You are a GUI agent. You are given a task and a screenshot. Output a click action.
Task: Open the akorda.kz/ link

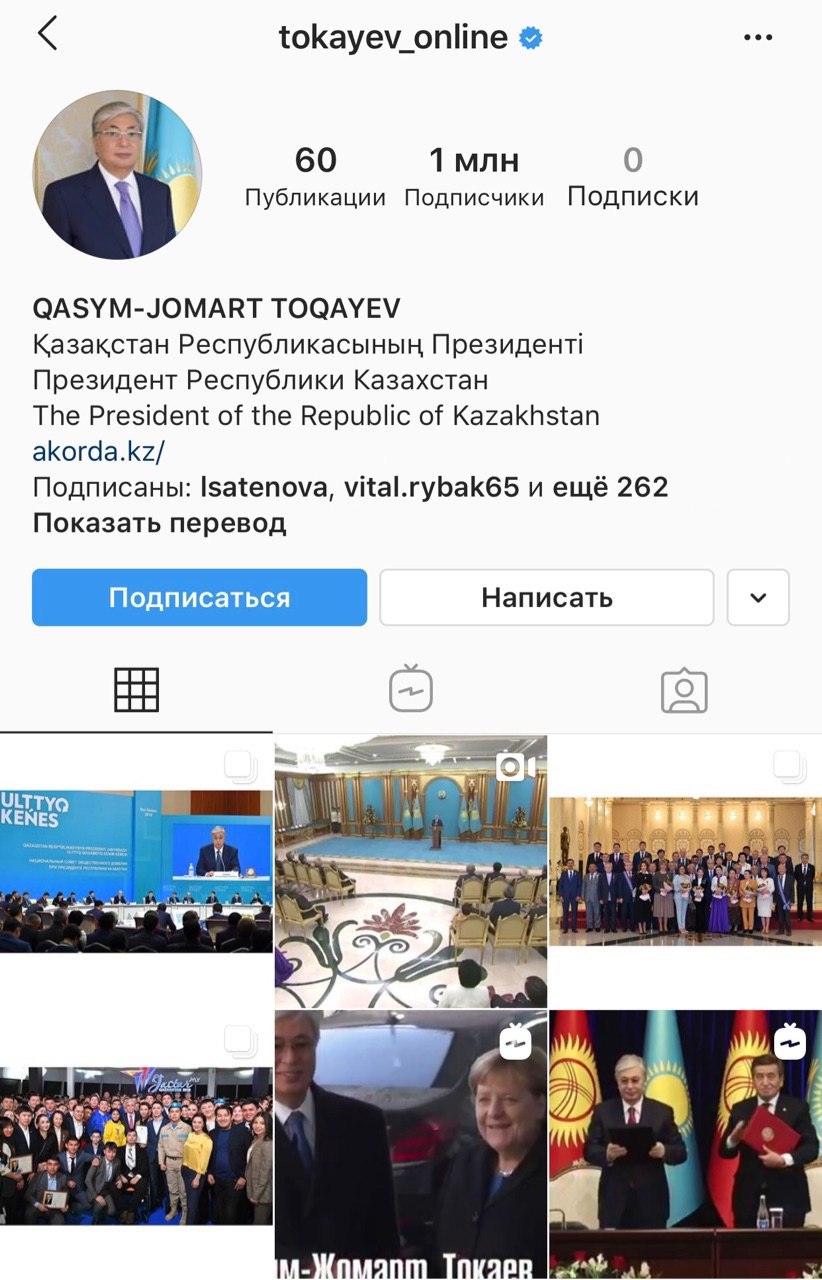tap(98, 451)
